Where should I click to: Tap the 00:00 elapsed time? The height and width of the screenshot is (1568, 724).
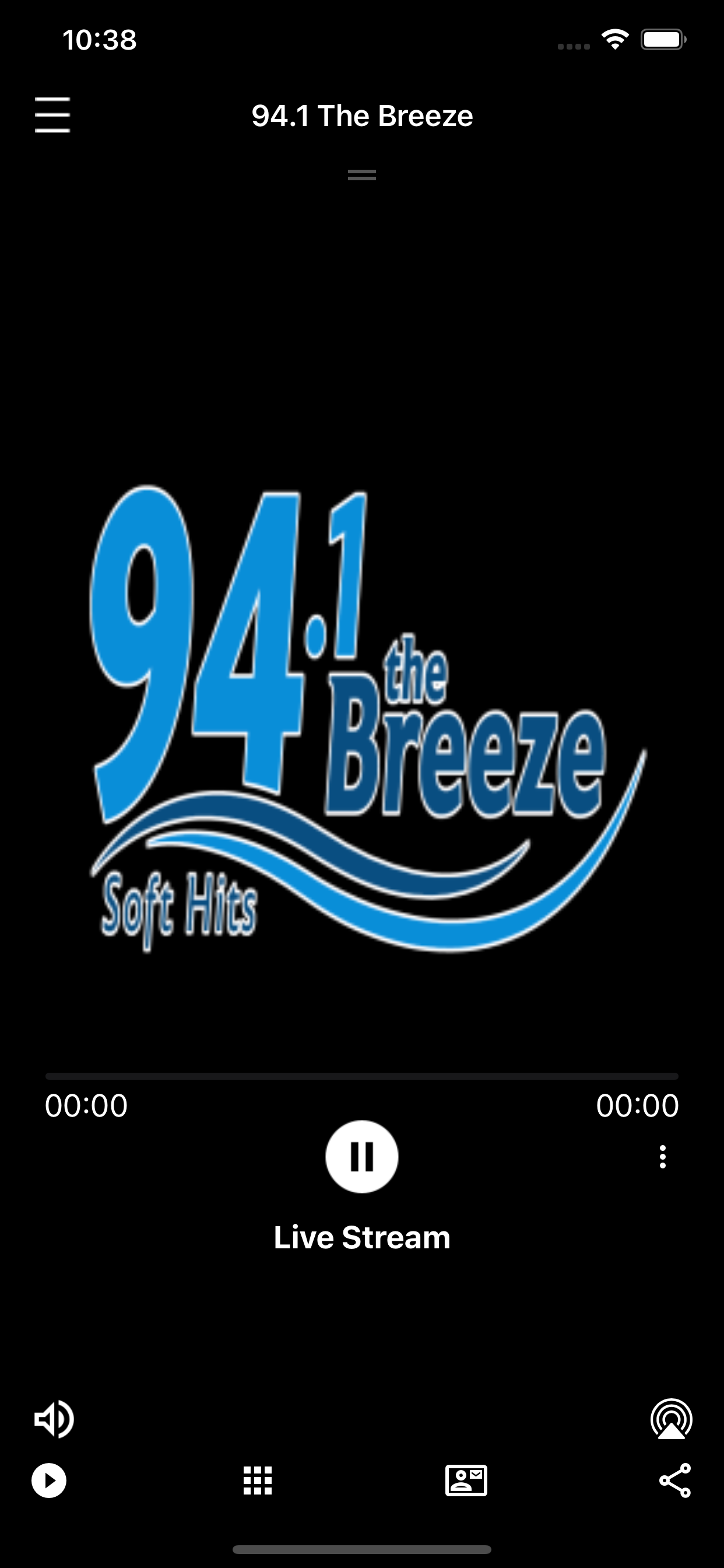(x=85, y=1105)
